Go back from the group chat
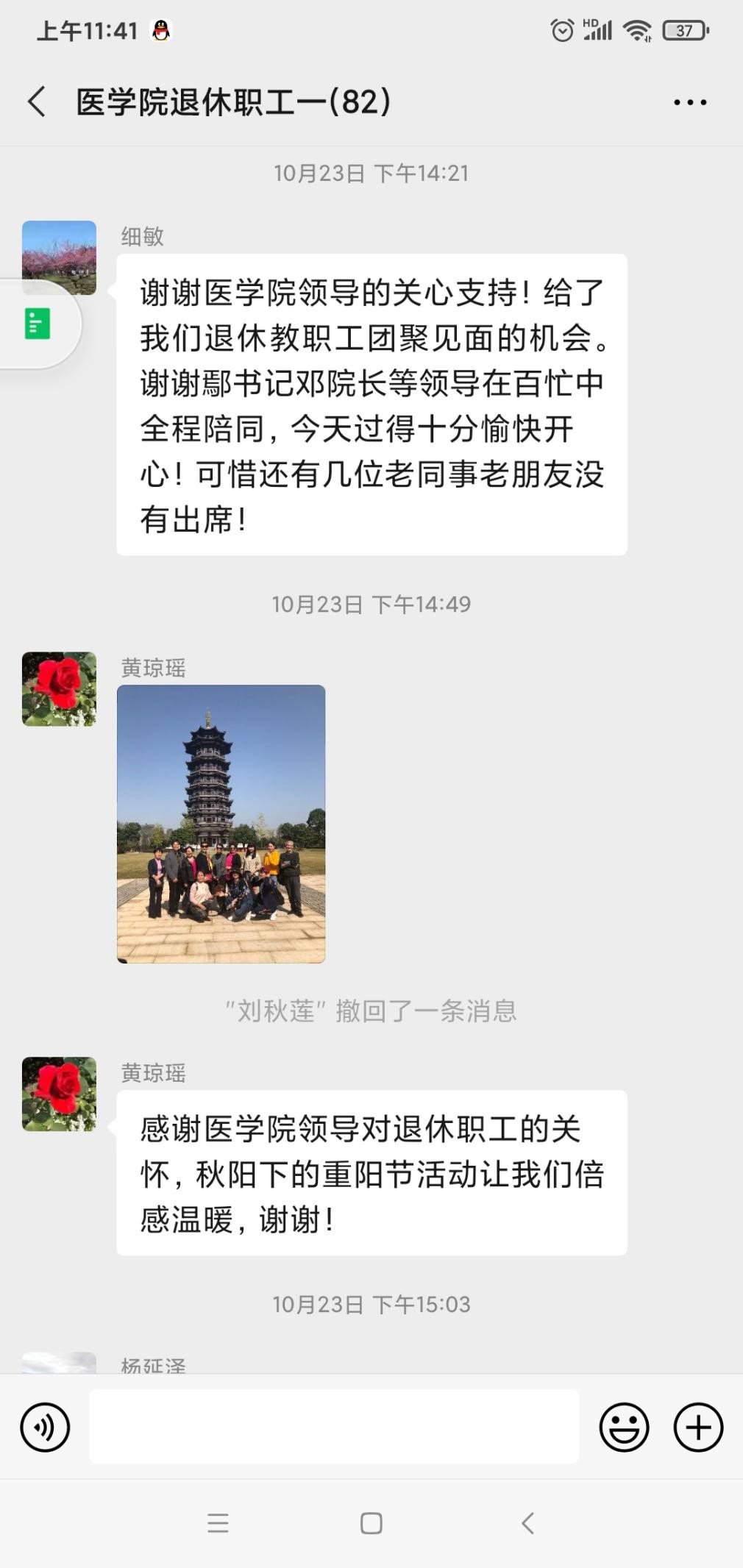The height and width of the screenshot is (1568, 743). point(37,101)
